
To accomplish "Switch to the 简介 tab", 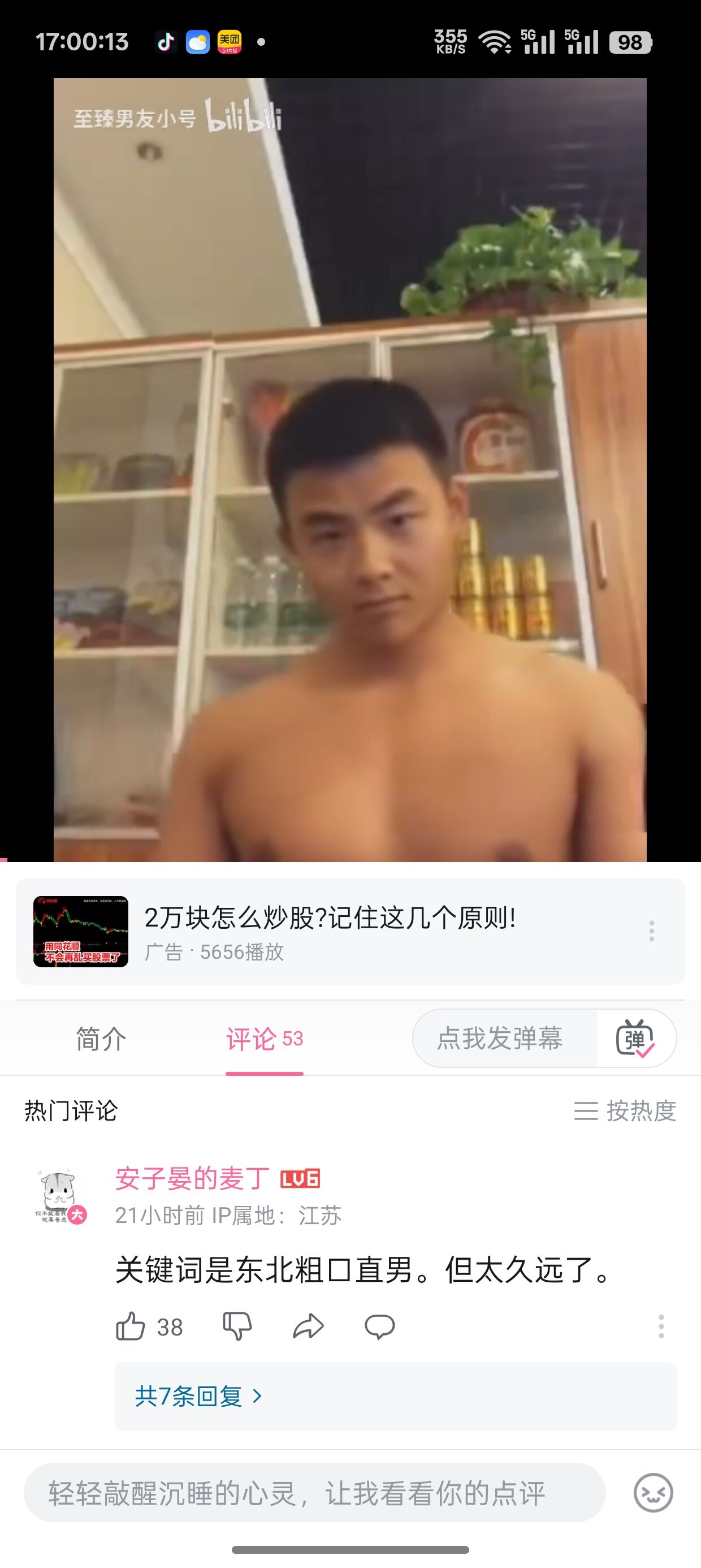I will coord(101,1039).
